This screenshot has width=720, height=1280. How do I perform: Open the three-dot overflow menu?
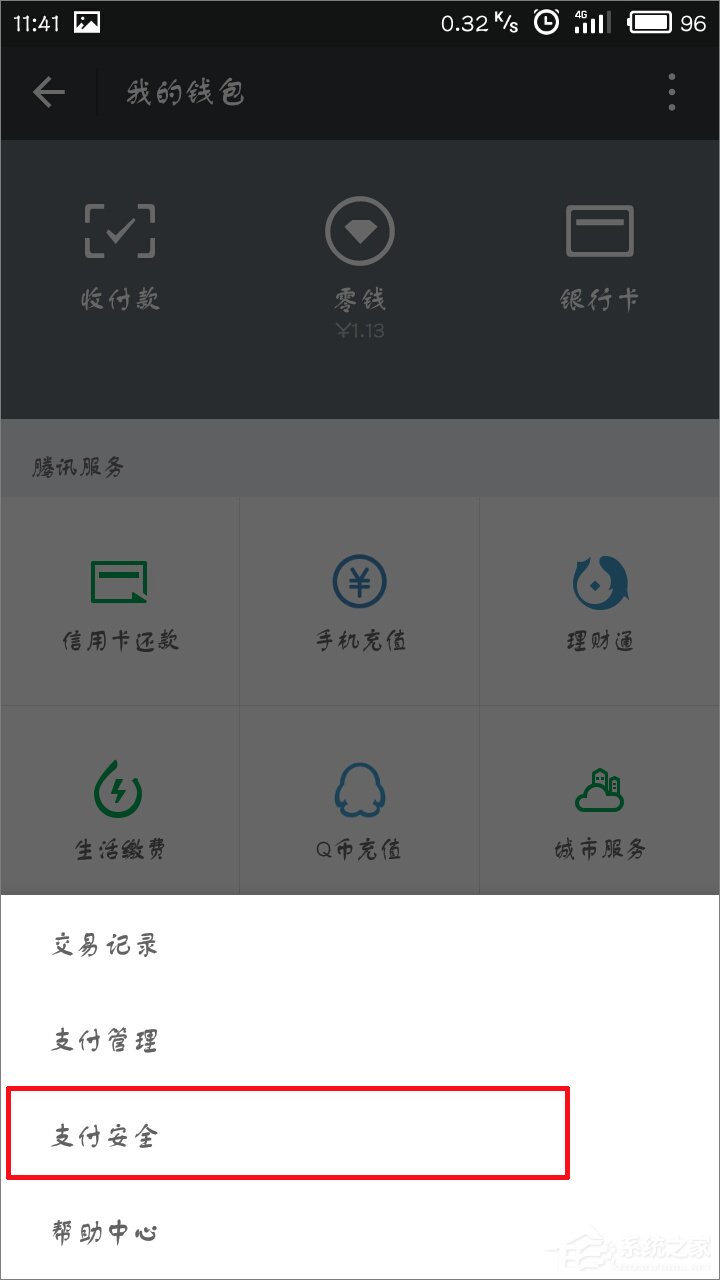(671, 92)
